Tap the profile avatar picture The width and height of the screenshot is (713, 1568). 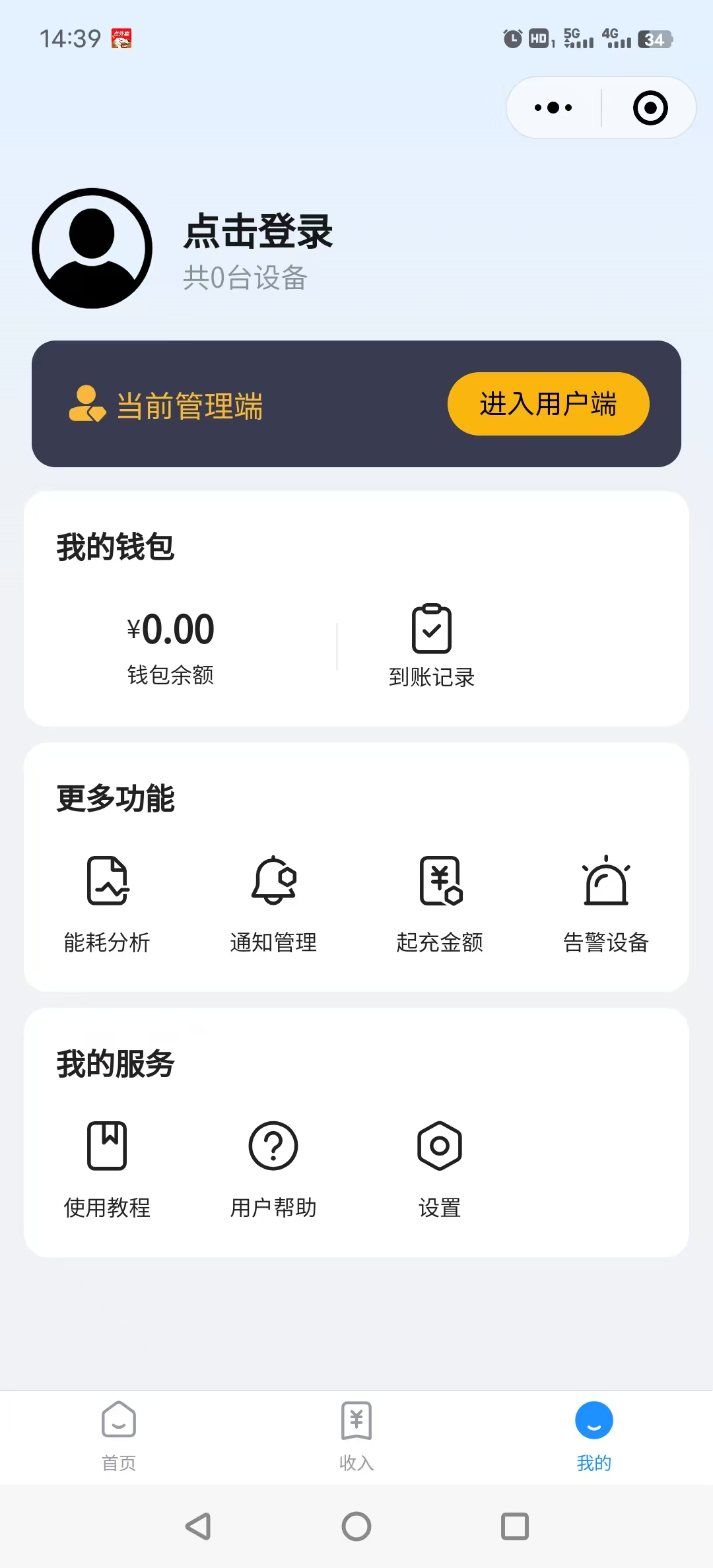click(x=92, y=248)
